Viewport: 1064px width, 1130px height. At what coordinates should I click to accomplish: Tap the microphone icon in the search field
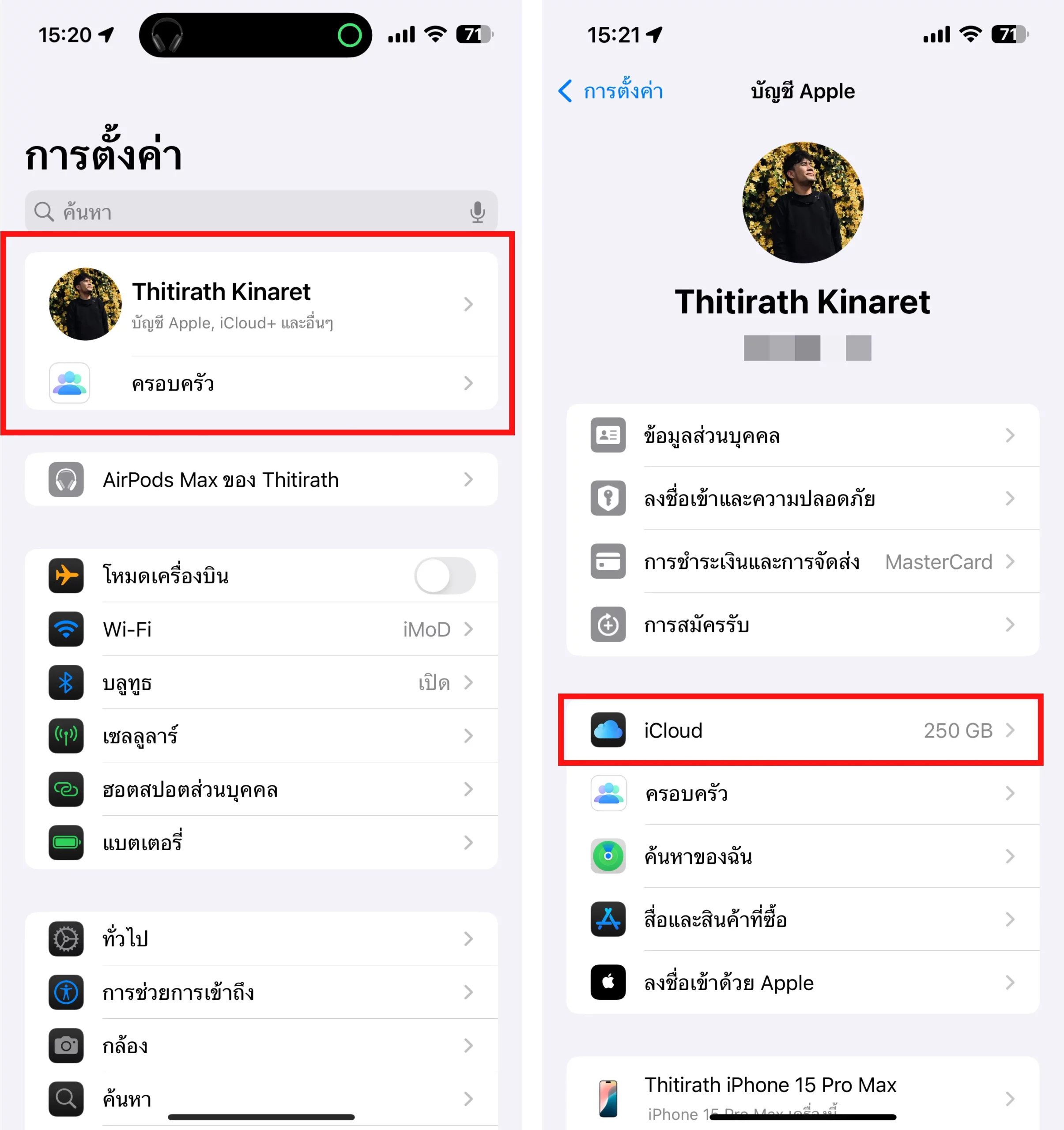click(477, 212)
